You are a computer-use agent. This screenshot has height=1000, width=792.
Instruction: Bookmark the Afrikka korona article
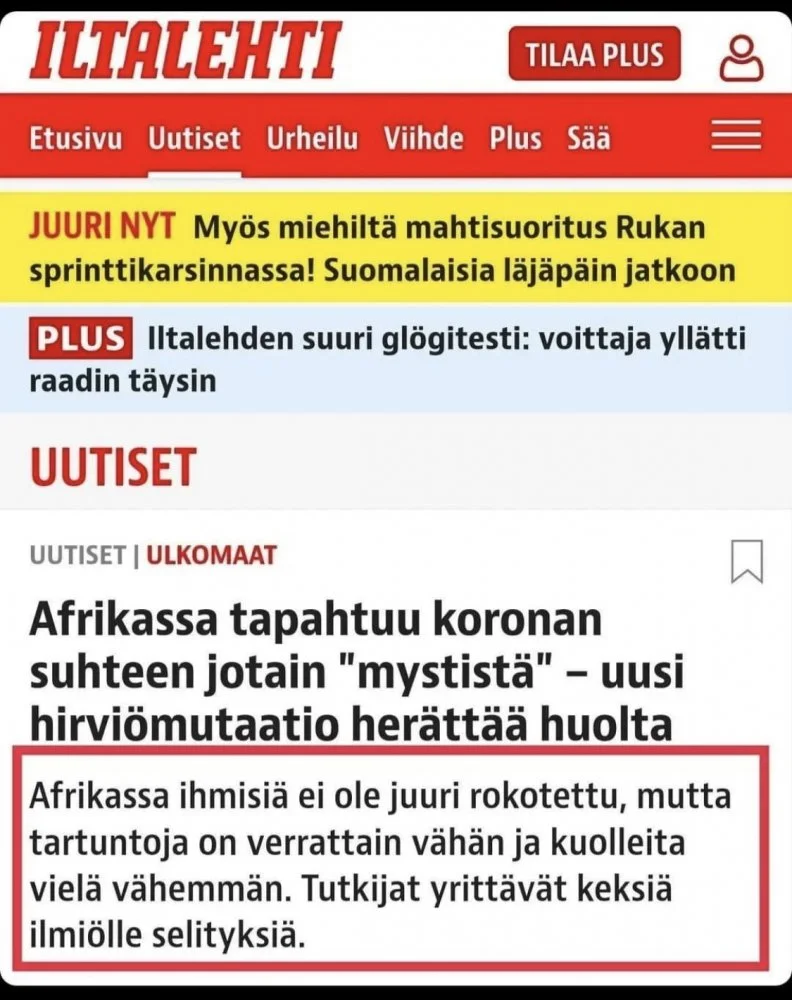pos(746,561)
